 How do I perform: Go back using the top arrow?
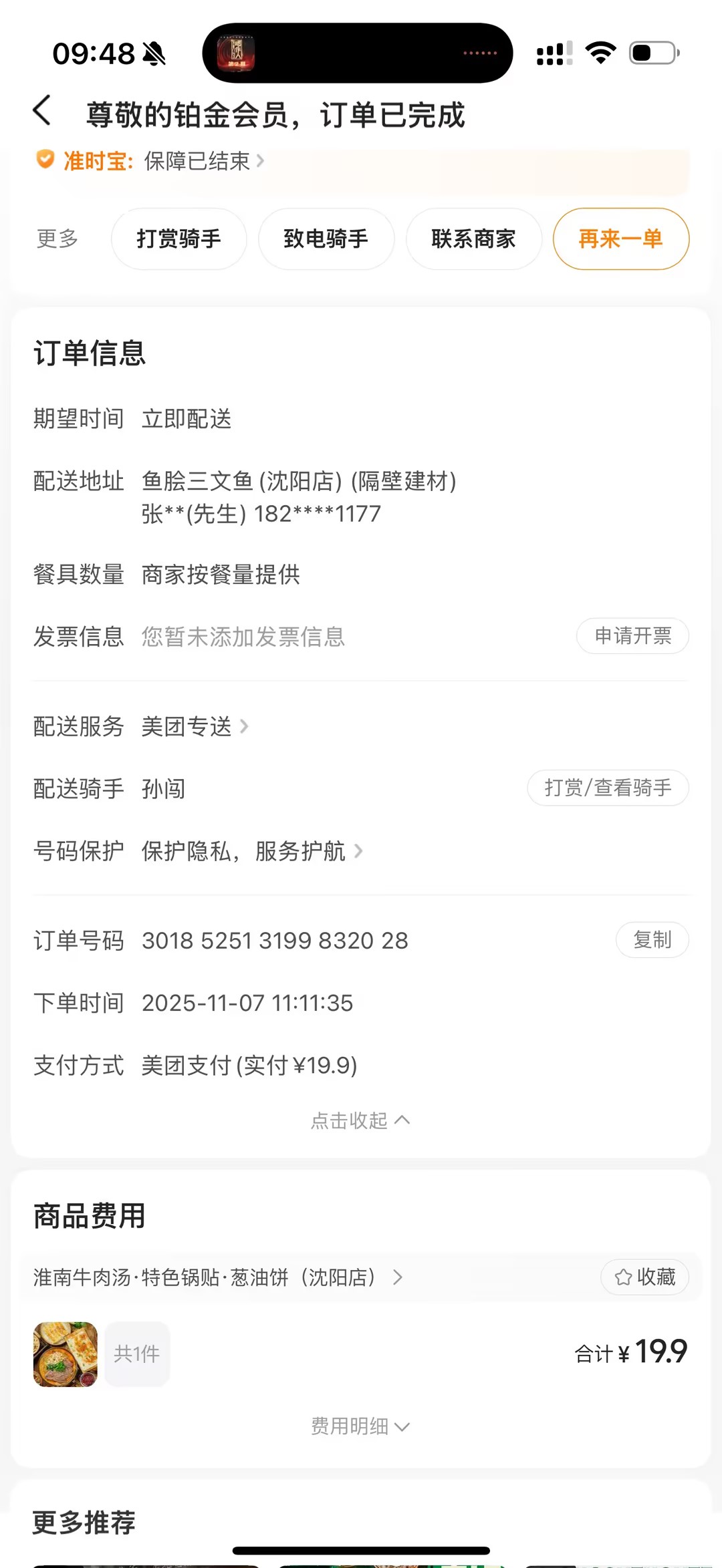pyautogui.click(x=42, y=110)
